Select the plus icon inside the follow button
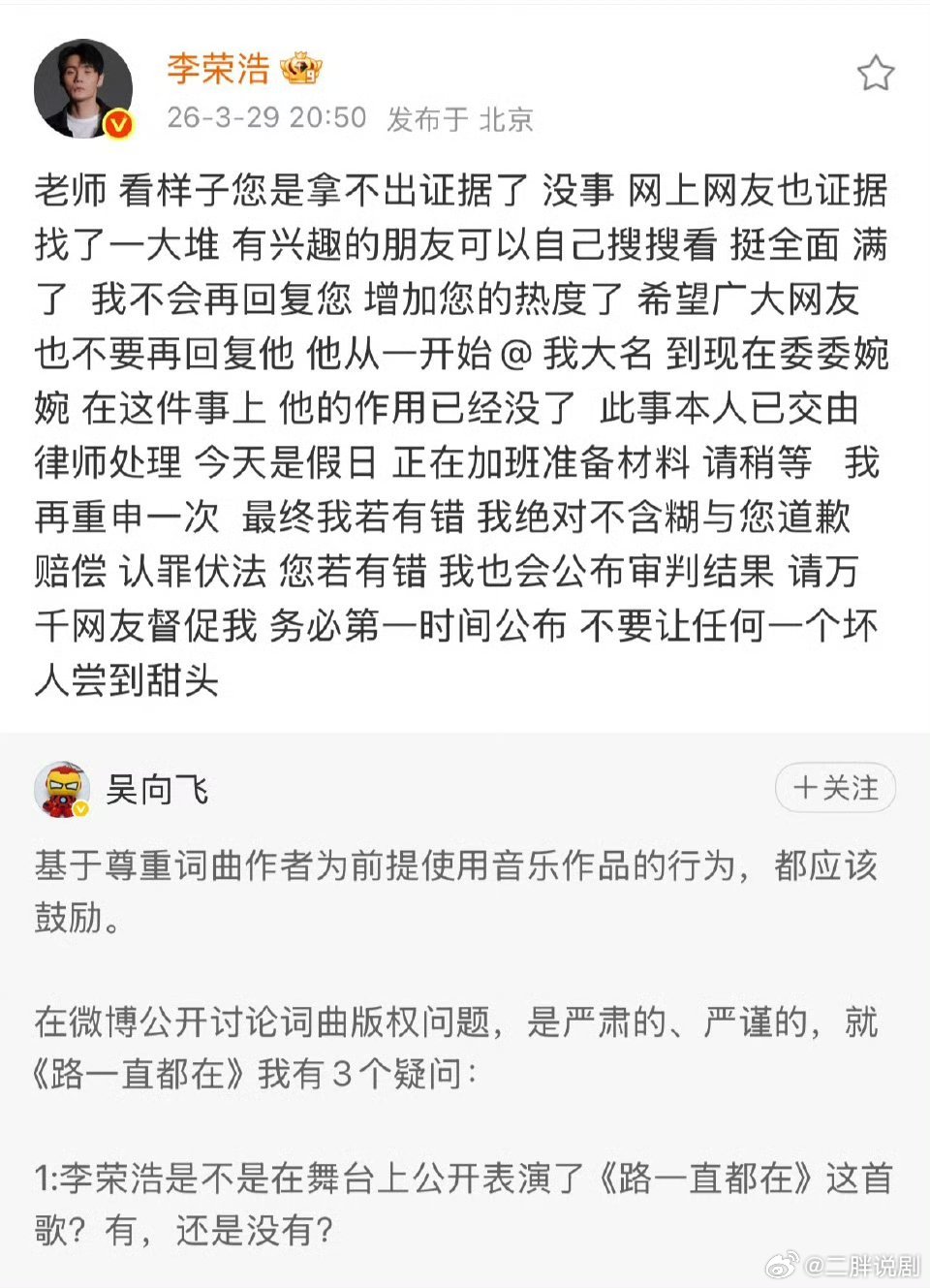930x1288 pixels. coord(806,788)
